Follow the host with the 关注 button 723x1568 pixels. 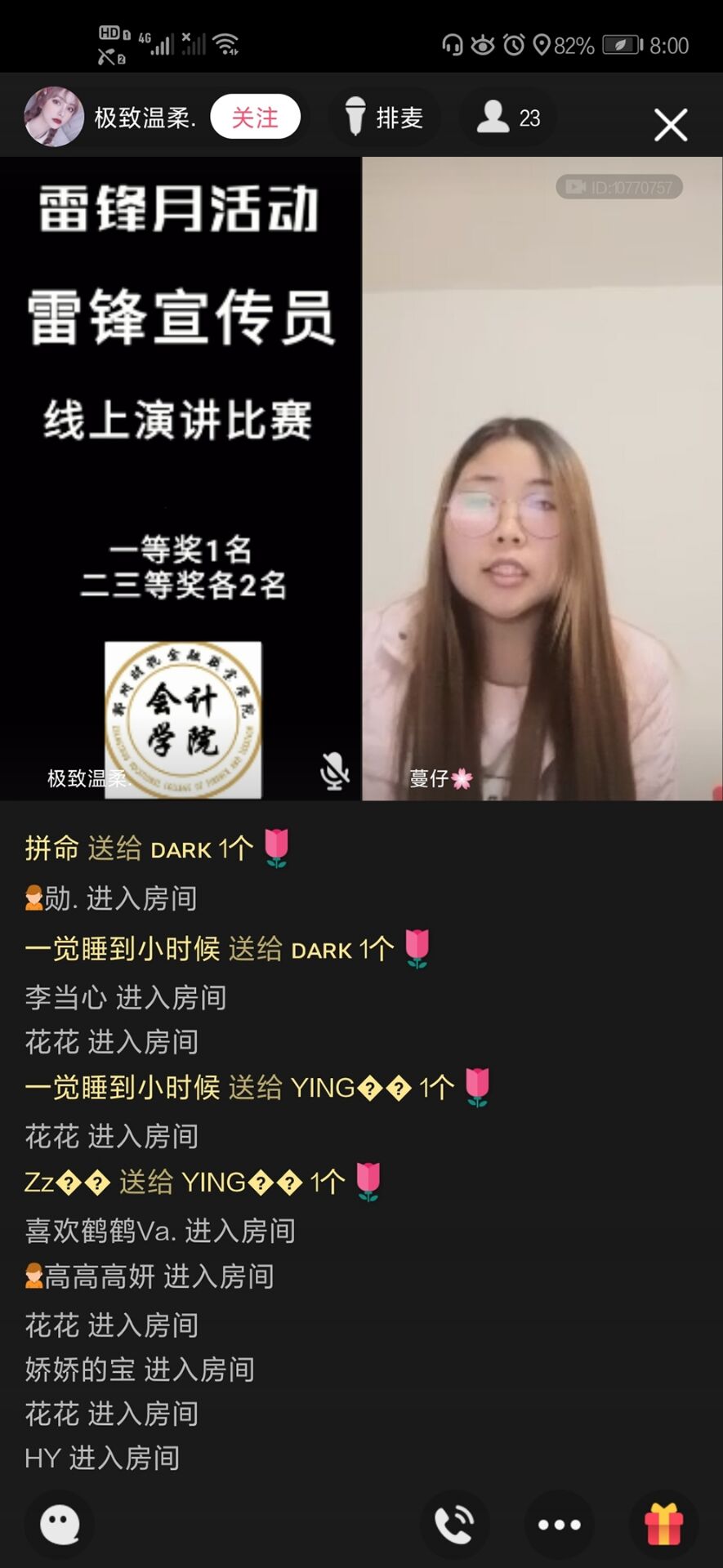pos(255,118)
